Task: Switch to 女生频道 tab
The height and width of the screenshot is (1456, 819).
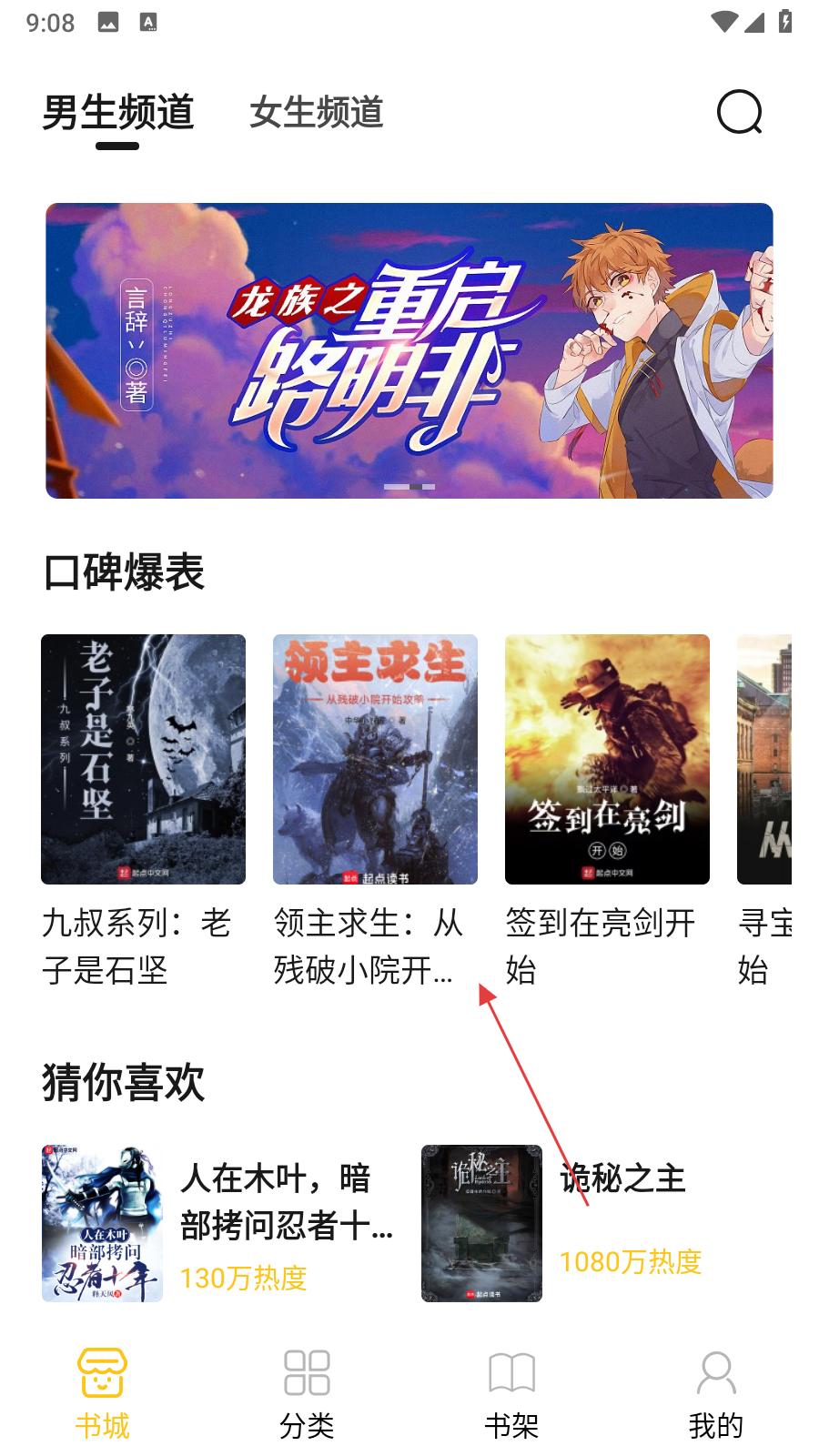Action: coord(316,113)
